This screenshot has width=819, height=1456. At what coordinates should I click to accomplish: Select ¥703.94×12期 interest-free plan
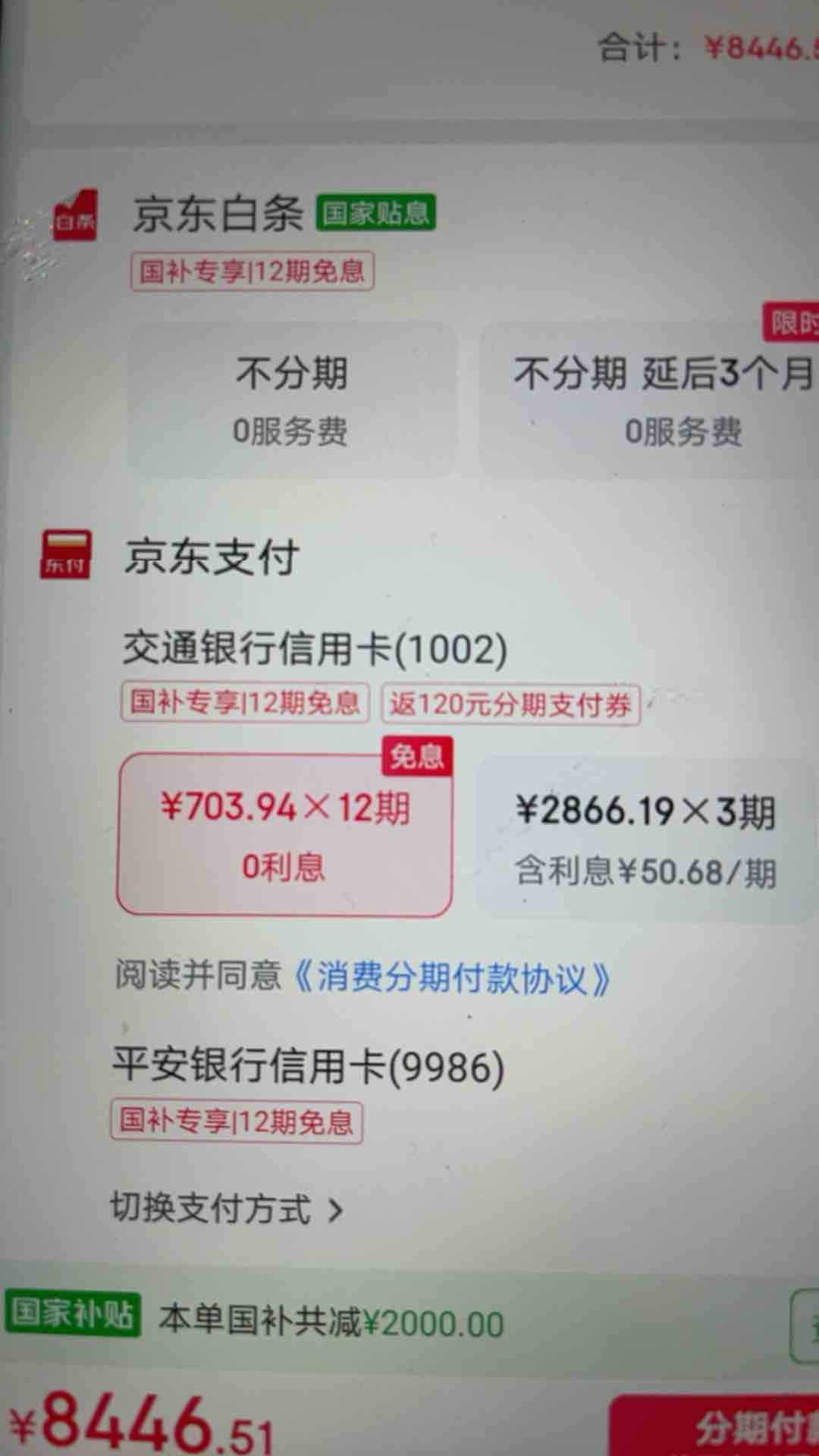(284, 834)
